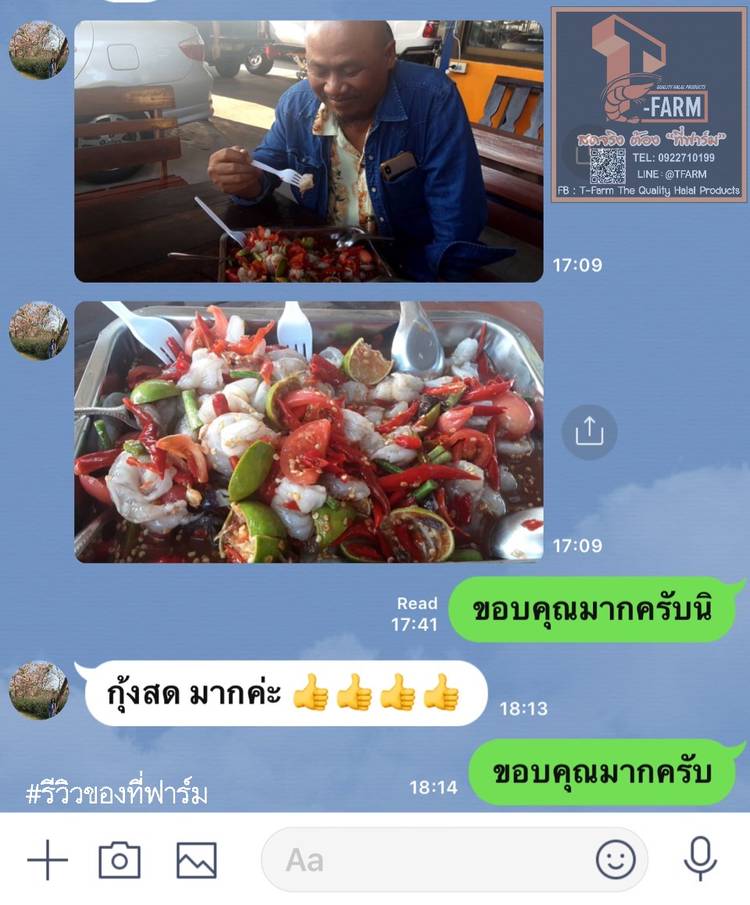This screenshot has width=750, height=905.
Task: Open the emoji and sticker picker
Action: coord(615,859)
